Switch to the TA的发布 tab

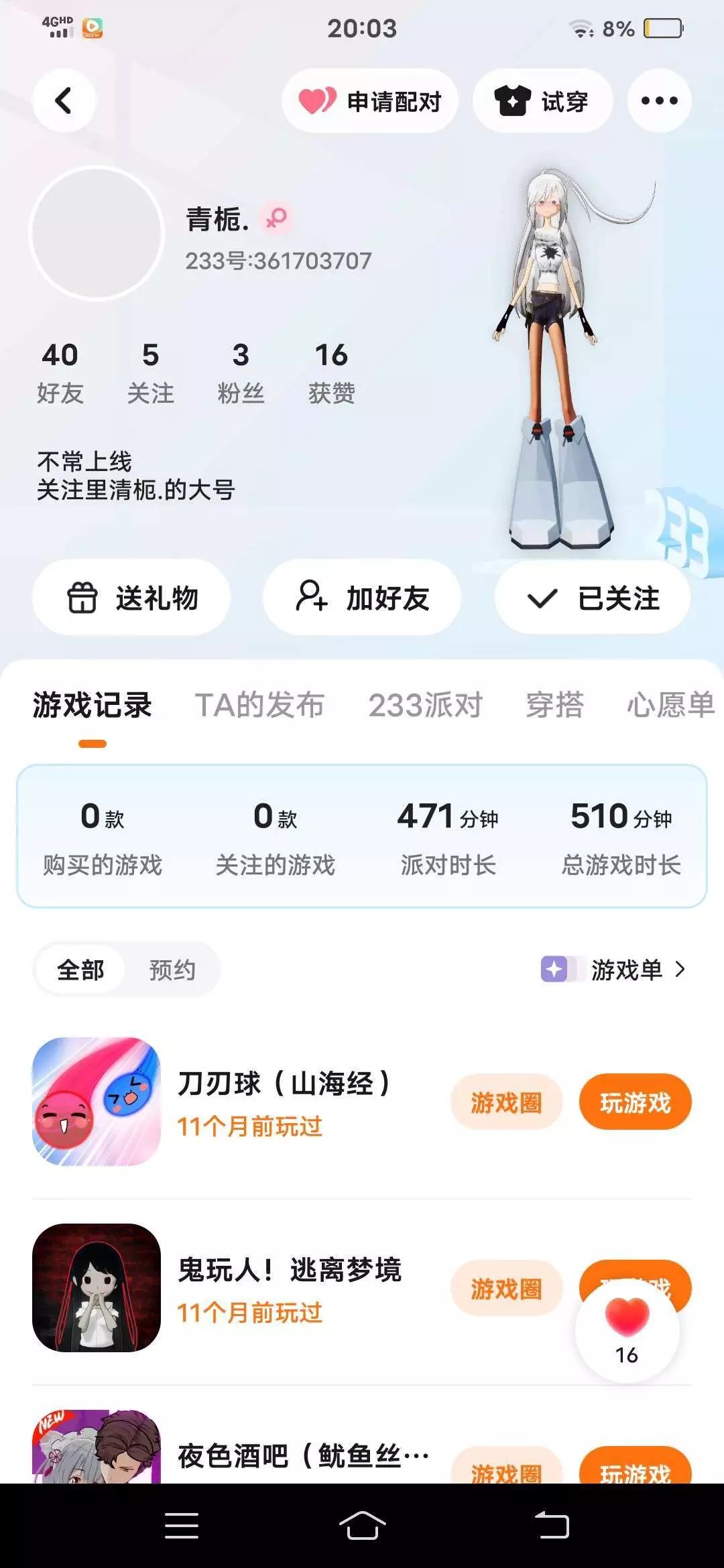pyautogui.click(x=259, y=705)
